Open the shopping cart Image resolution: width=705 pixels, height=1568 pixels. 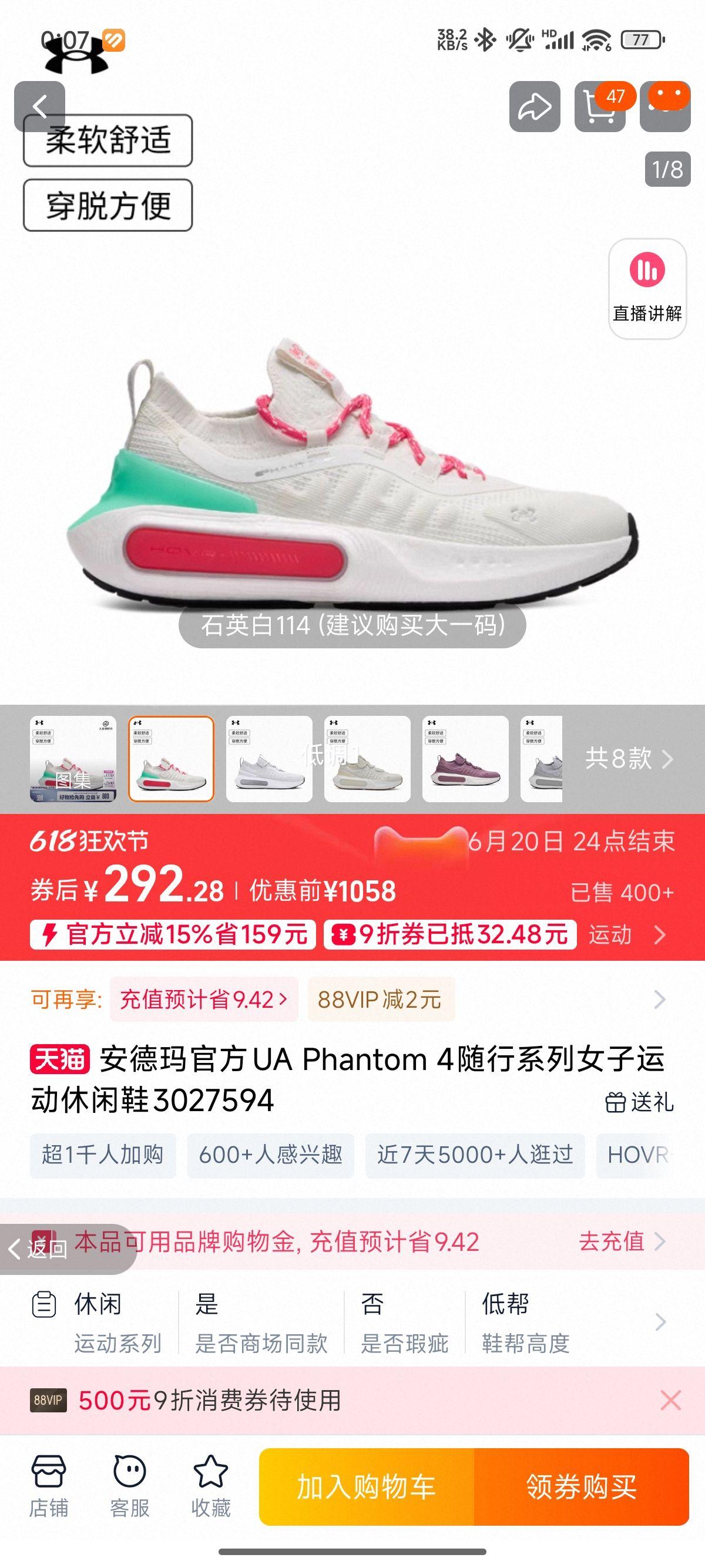coord(600,107)
